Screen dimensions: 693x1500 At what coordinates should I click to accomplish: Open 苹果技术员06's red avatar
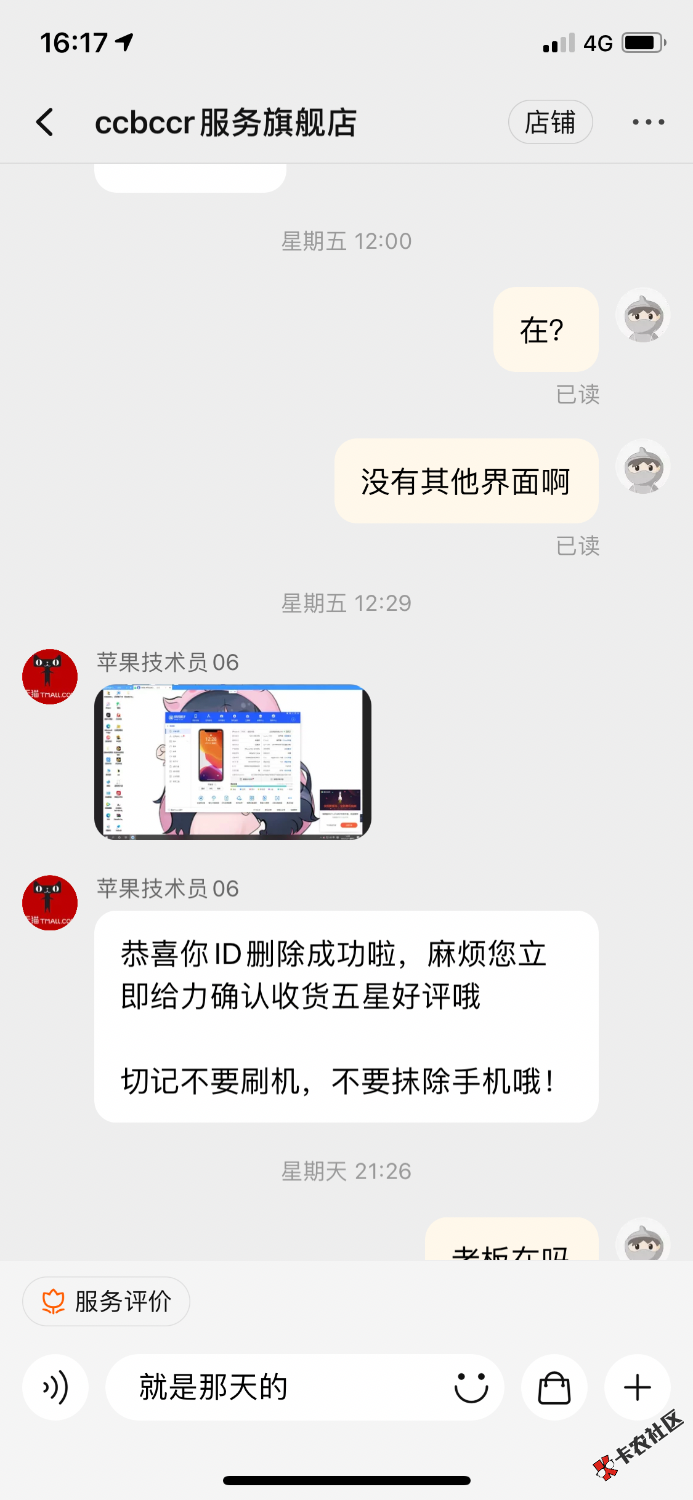click(50, 677)
